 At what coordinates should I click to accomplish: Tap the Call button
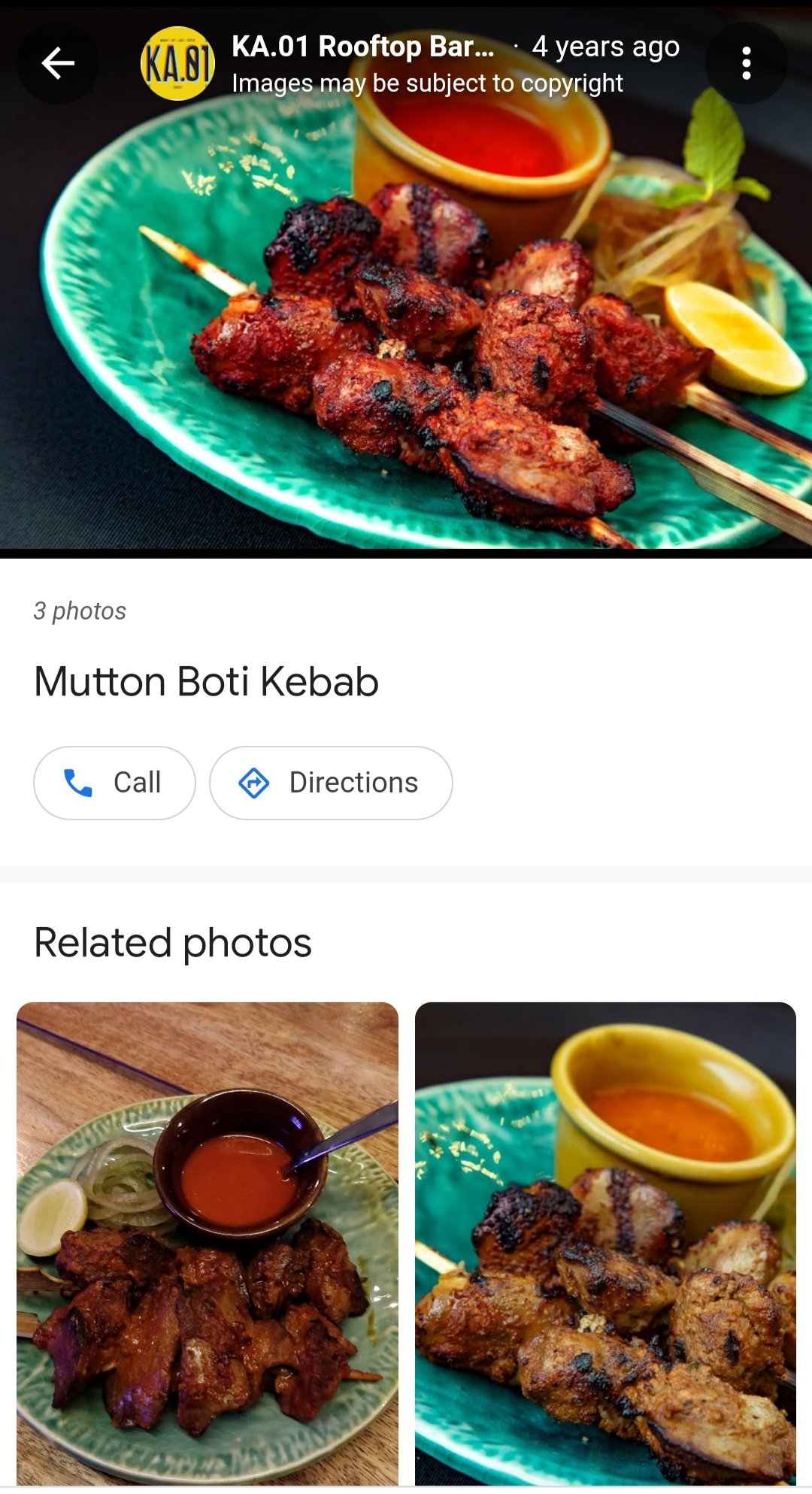[114, 782]
